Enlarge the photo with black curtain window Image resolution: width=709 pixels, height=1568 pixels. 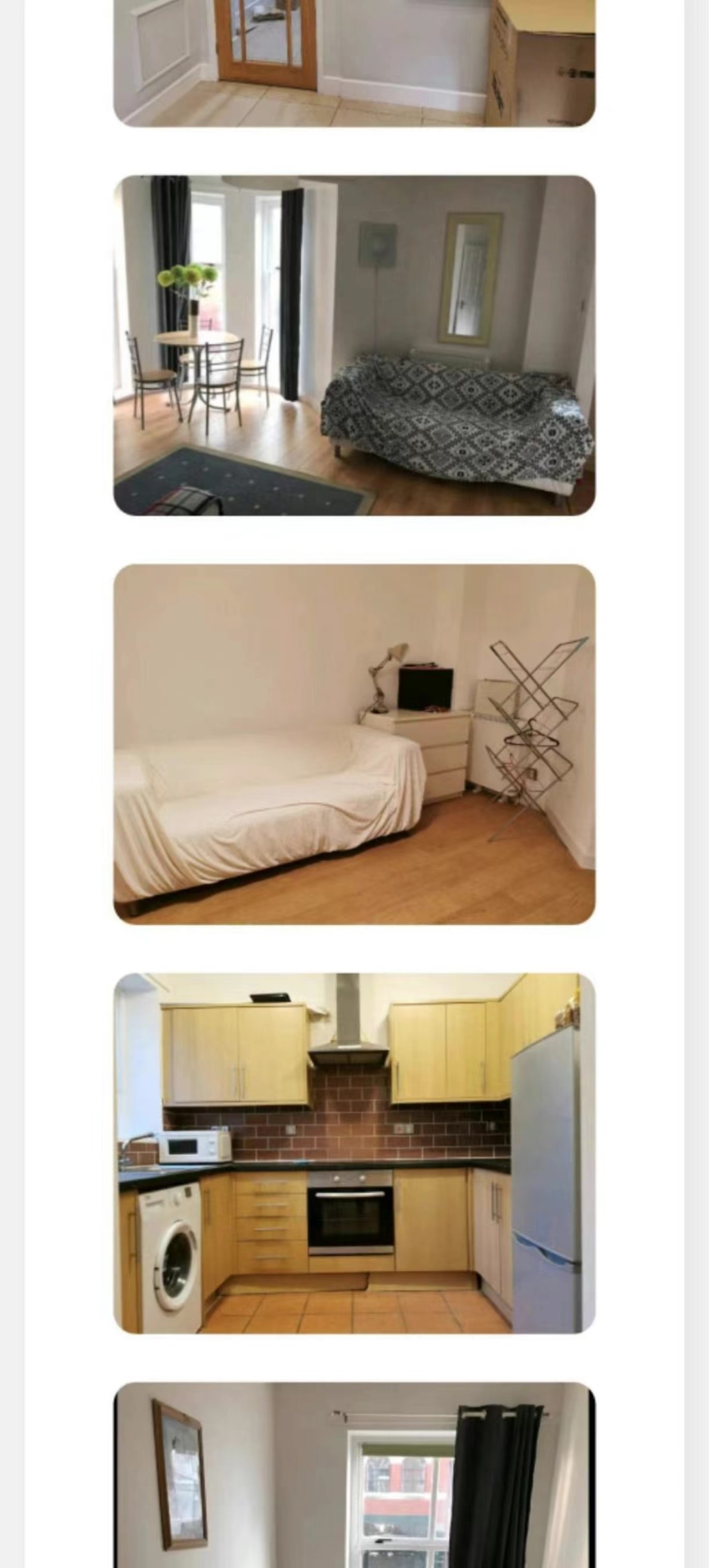[354, 1475]
